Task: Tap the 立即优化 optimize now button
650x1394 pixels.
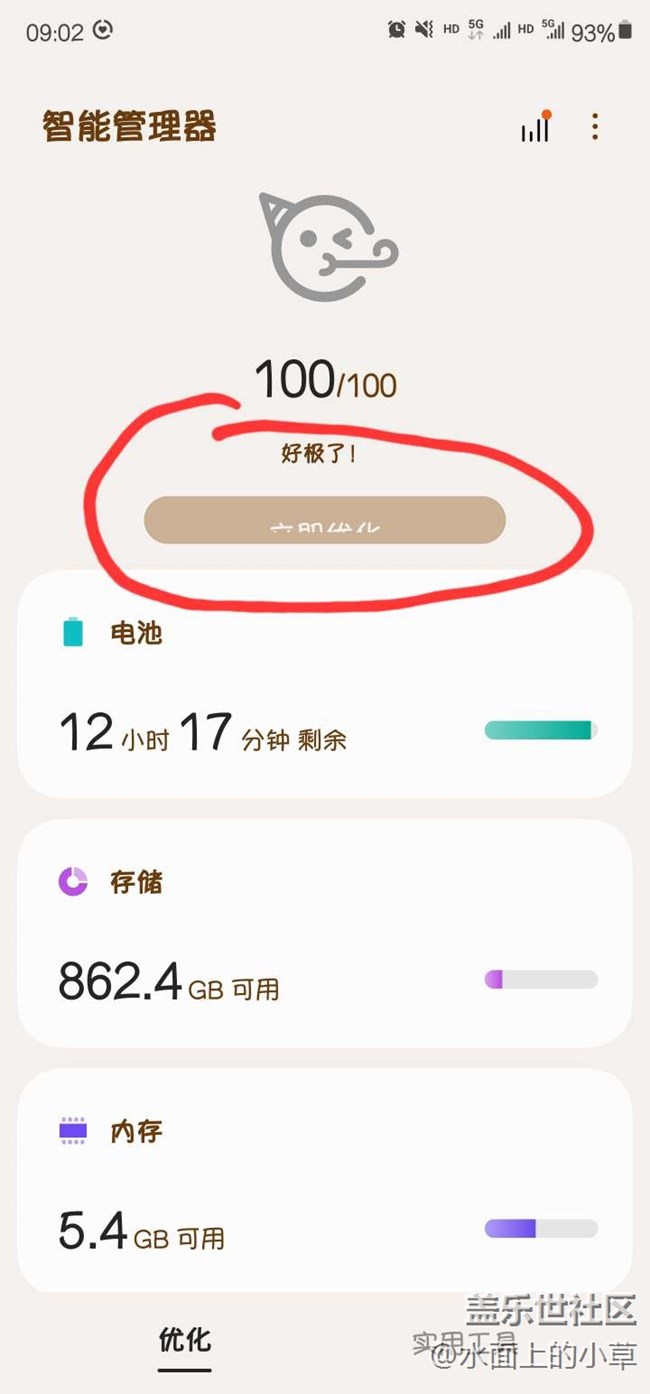Action: (325, 520)
